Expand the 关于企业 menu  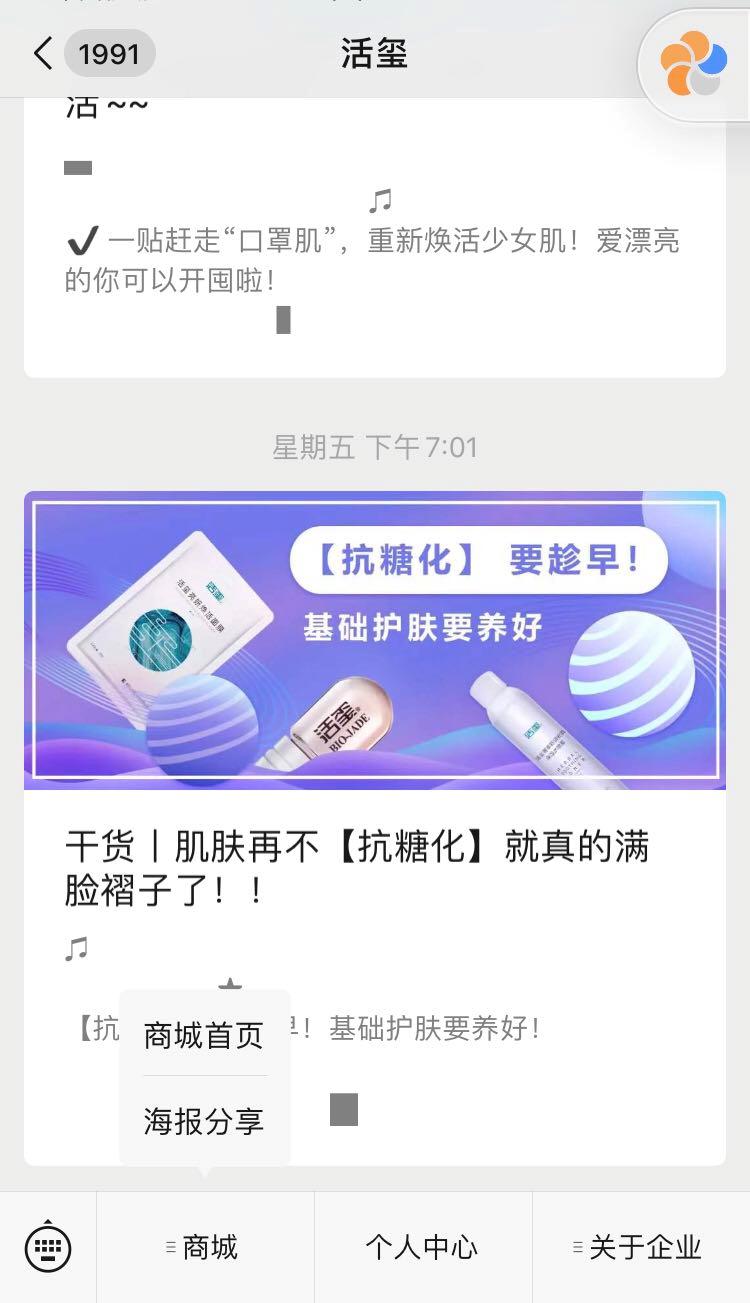click(x=640, y=1248)
